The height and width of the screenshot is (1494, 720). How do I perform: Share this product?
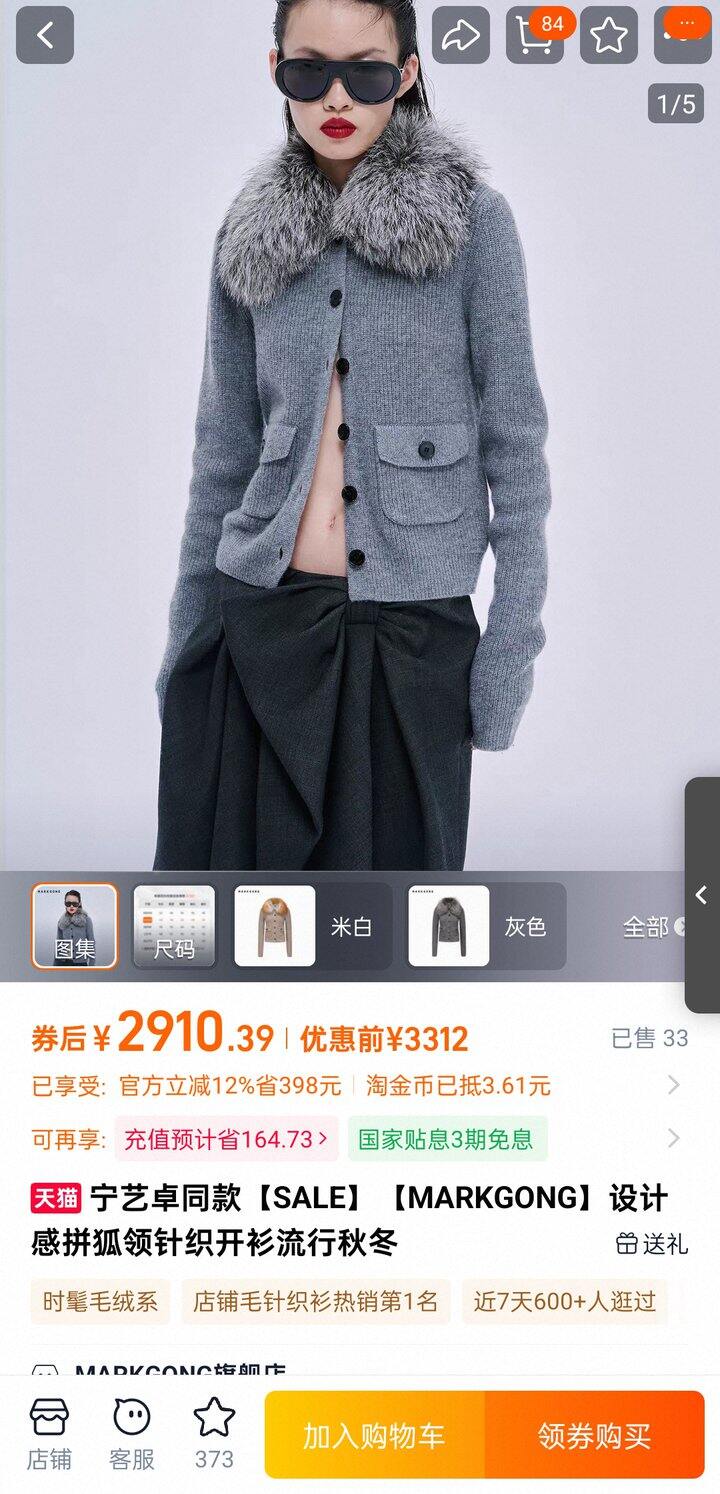coord(461,36)
